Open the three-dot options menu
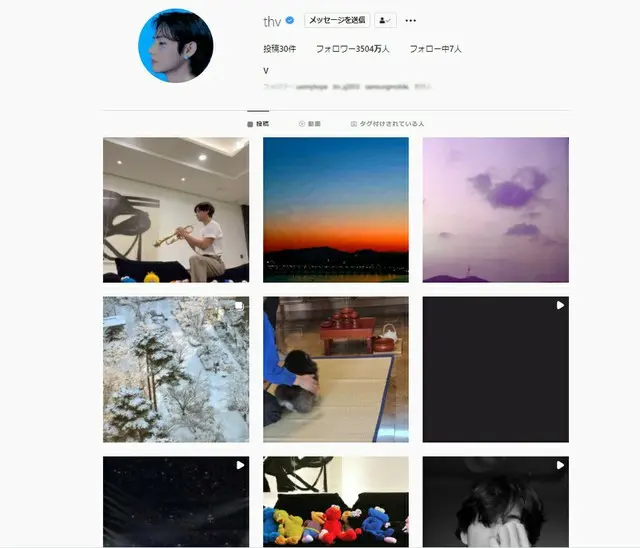This screenshot has width=640, height=548. 411,20
